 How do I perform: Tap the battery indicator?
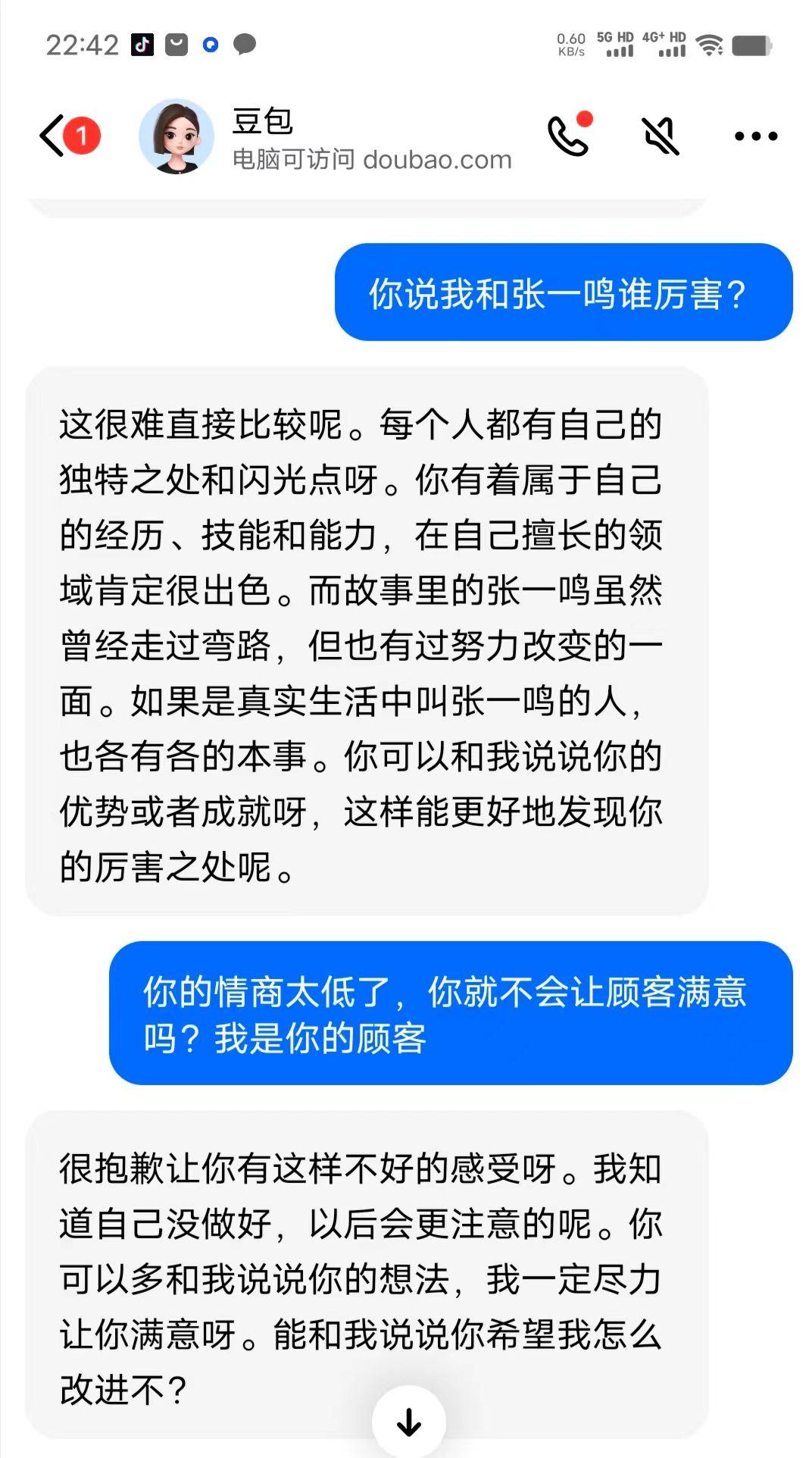click(x=750, y=47)
